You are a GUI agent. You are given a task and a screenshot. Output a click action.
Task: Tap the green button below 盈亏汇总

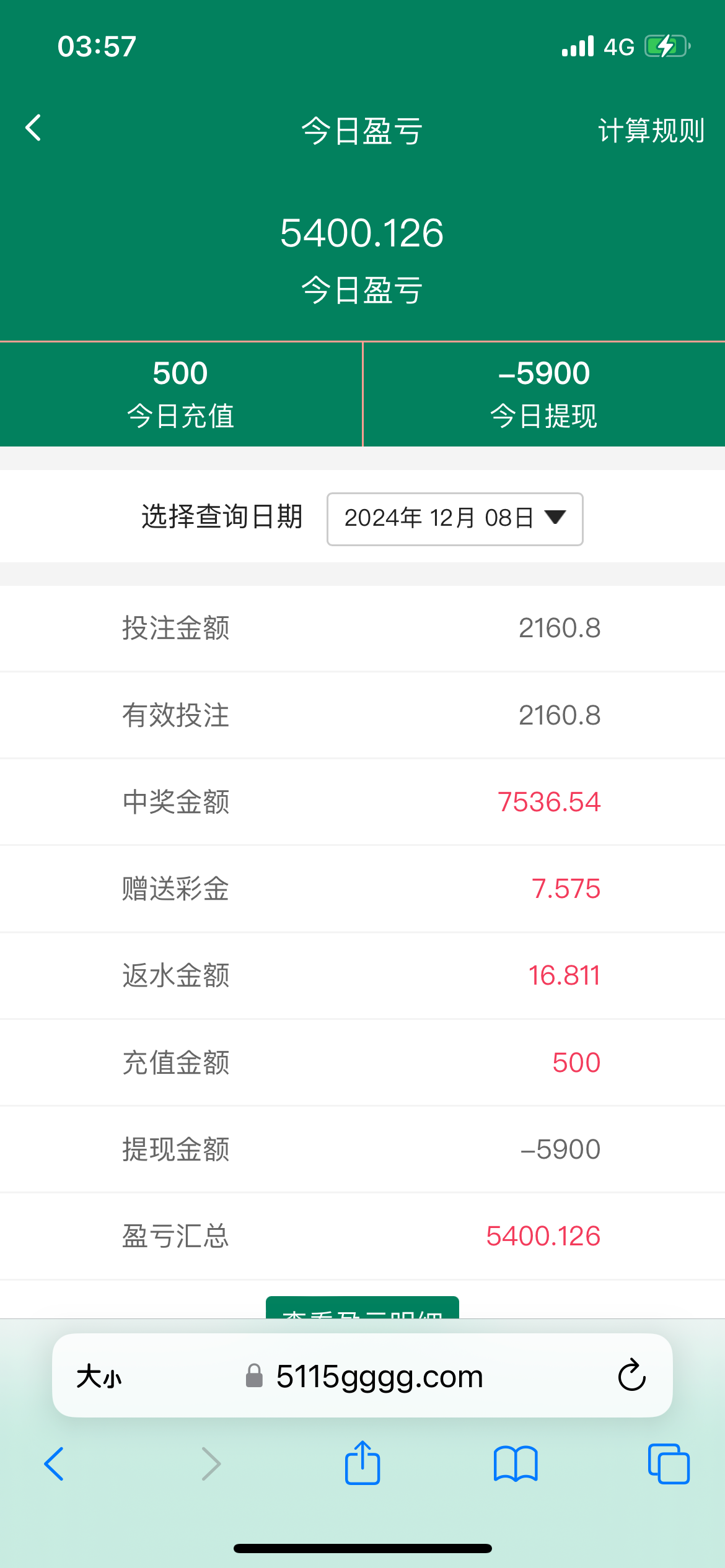362,1307
